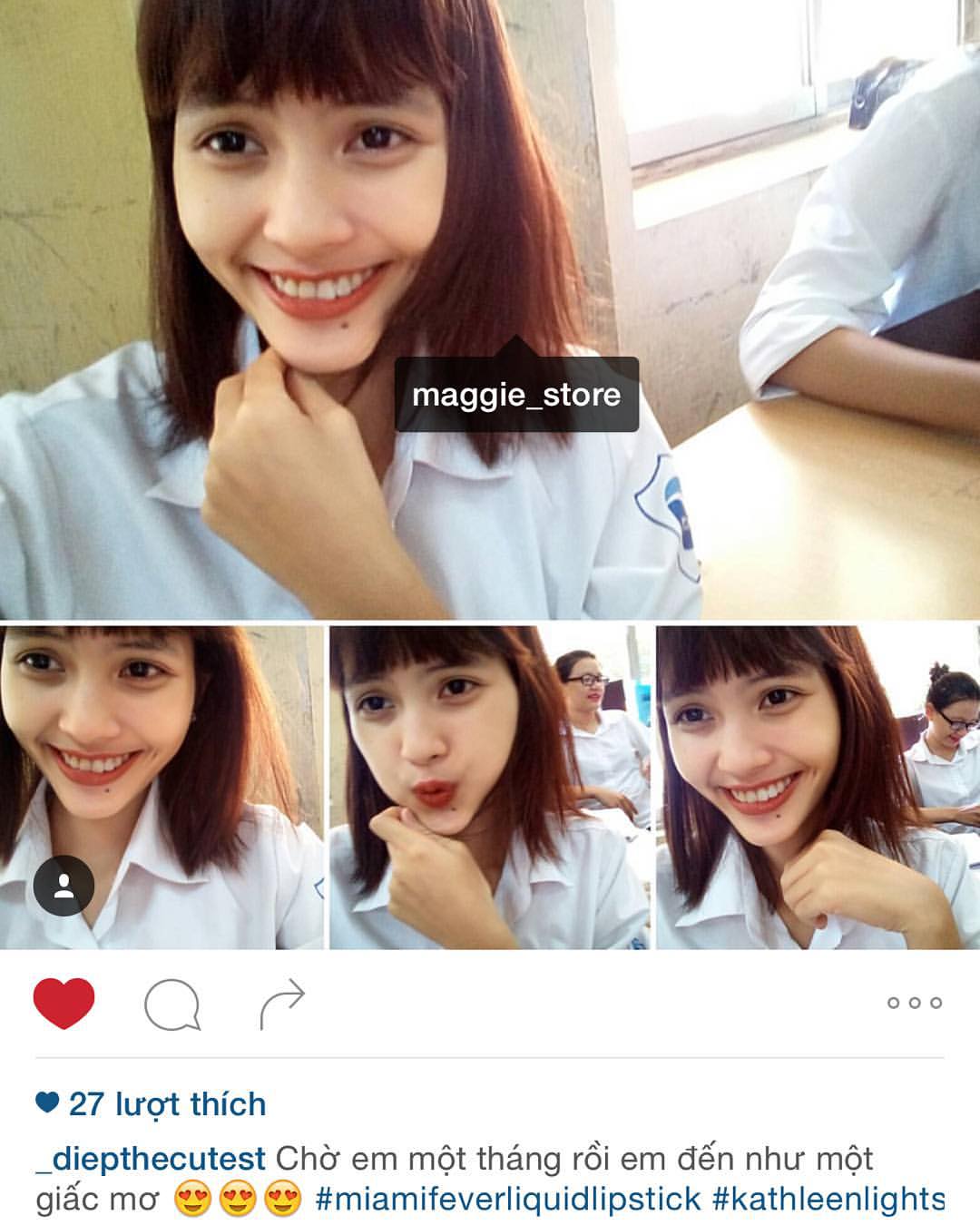The image size is (980, 1225).
Task: Open the comment bubble icon
Action: point(171,1004)
